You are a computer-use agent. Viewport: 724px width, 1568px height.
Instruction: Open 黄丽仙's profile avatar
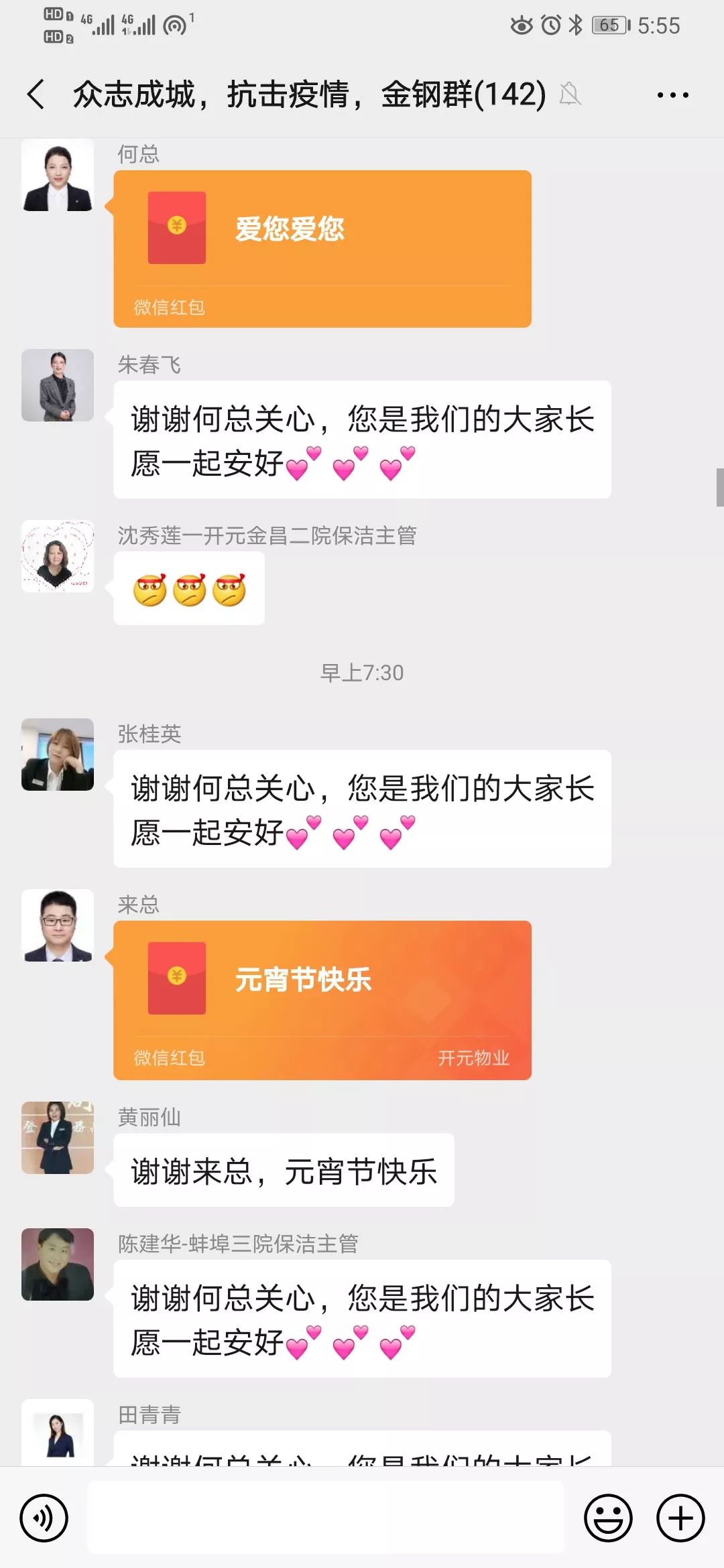point(58,1138)
